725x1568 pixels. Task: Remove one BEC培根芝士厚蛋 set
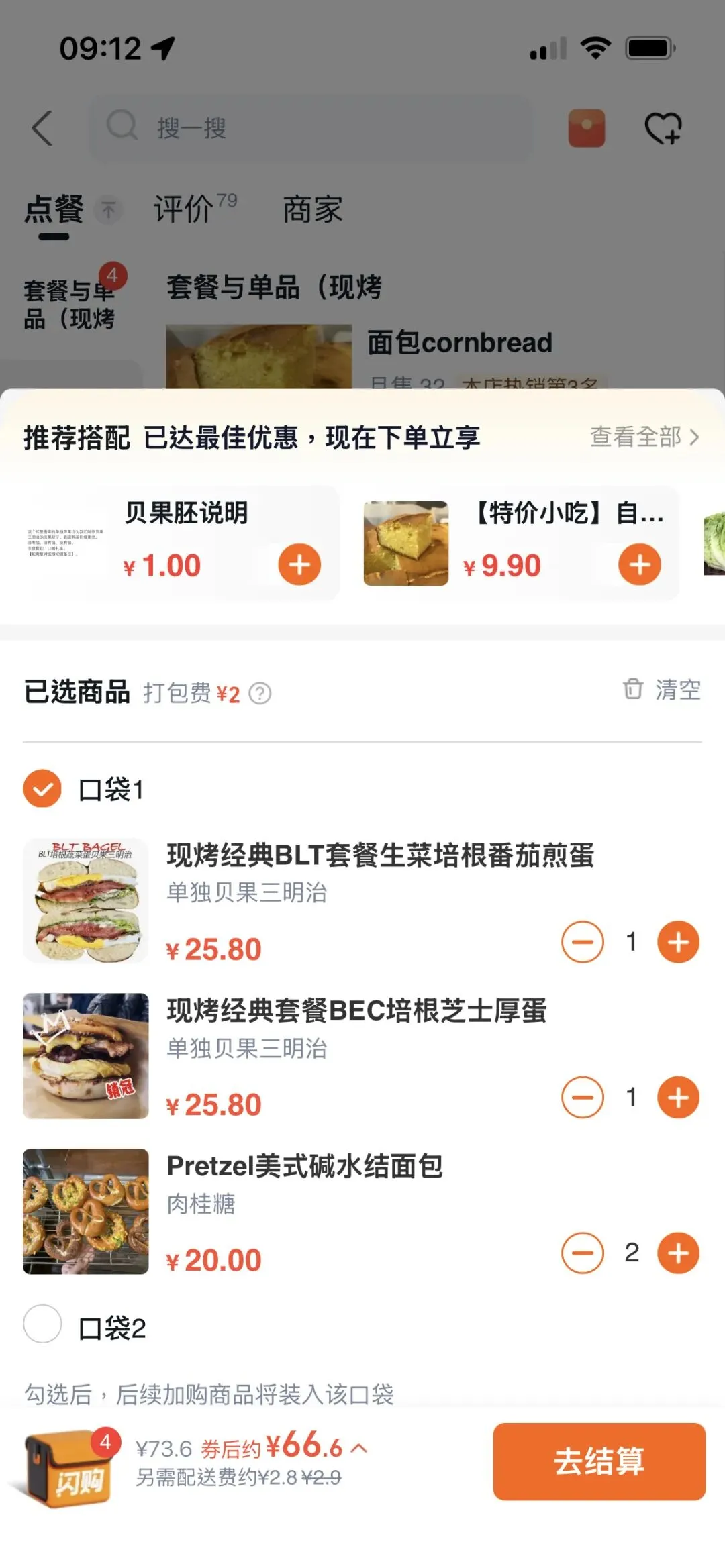click(x=582, y=1098)
